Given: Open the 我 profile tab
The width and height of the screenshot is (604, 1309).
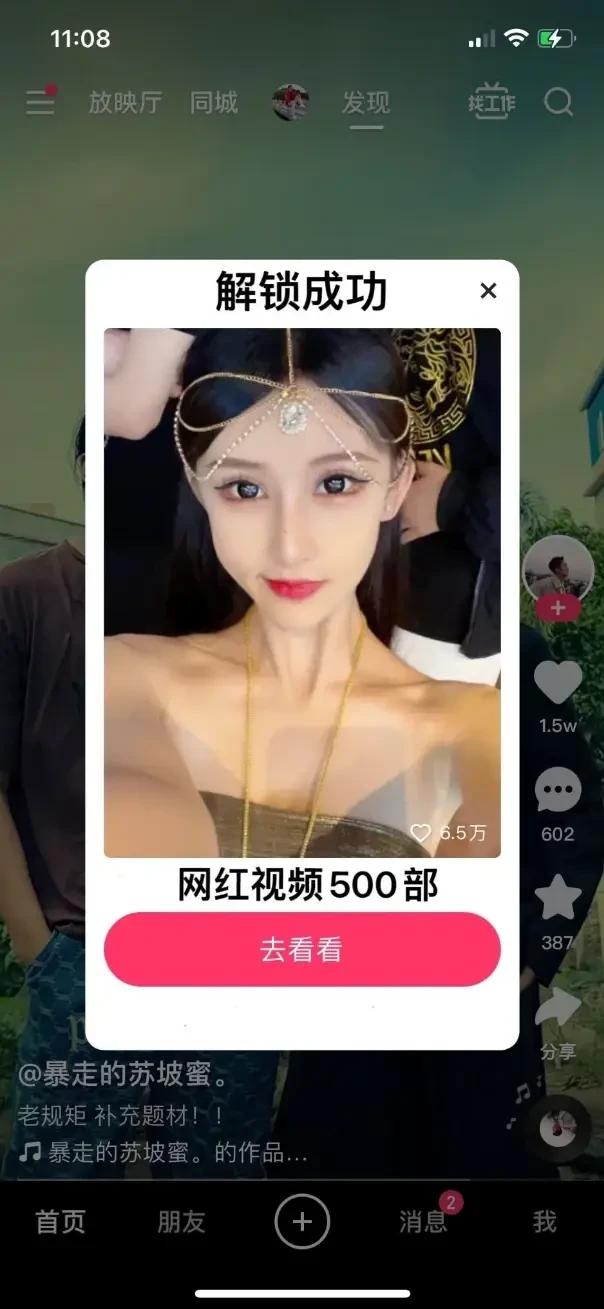Looking at the screenshot, I should 544,1221.
